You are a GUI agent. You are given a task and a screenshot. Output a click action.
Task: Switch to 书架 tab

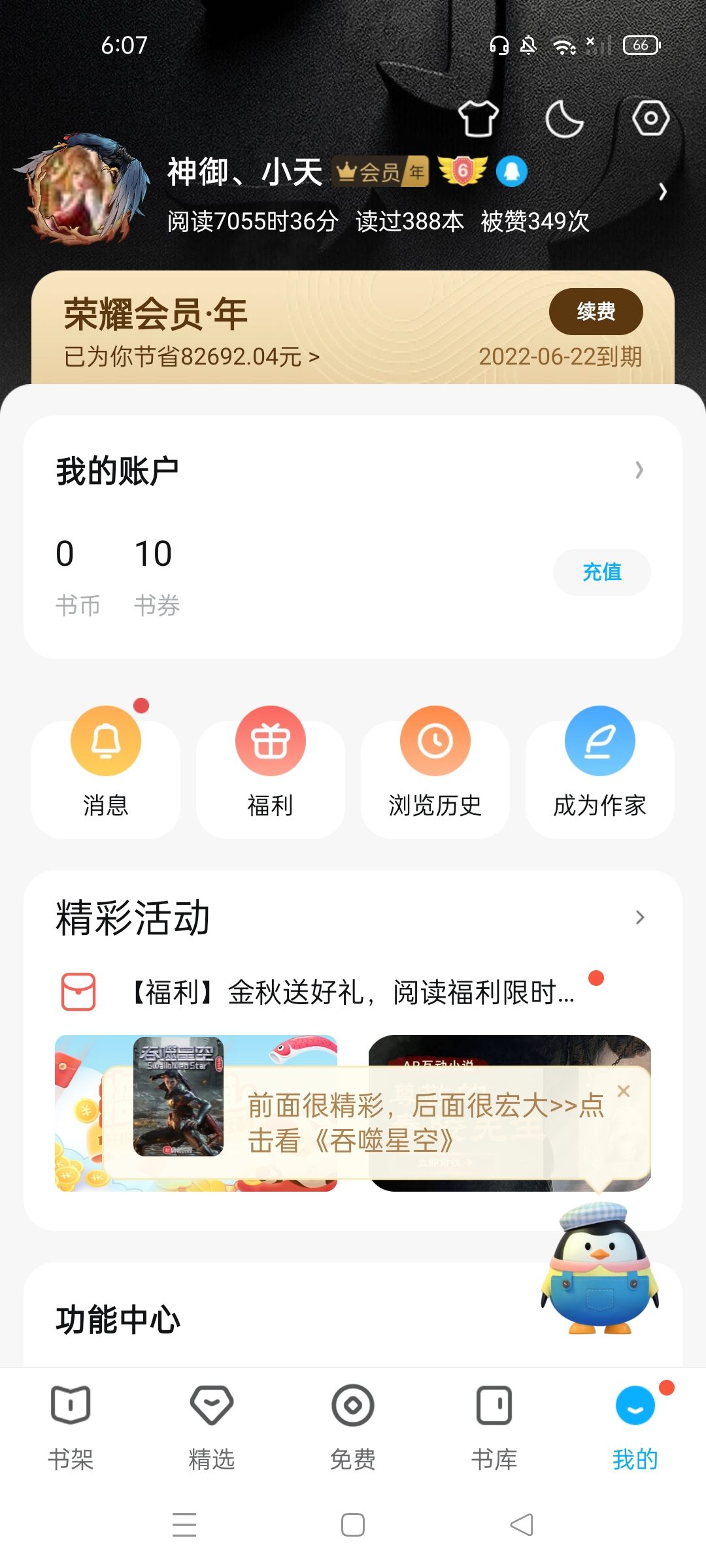(x=71, y=1427)
